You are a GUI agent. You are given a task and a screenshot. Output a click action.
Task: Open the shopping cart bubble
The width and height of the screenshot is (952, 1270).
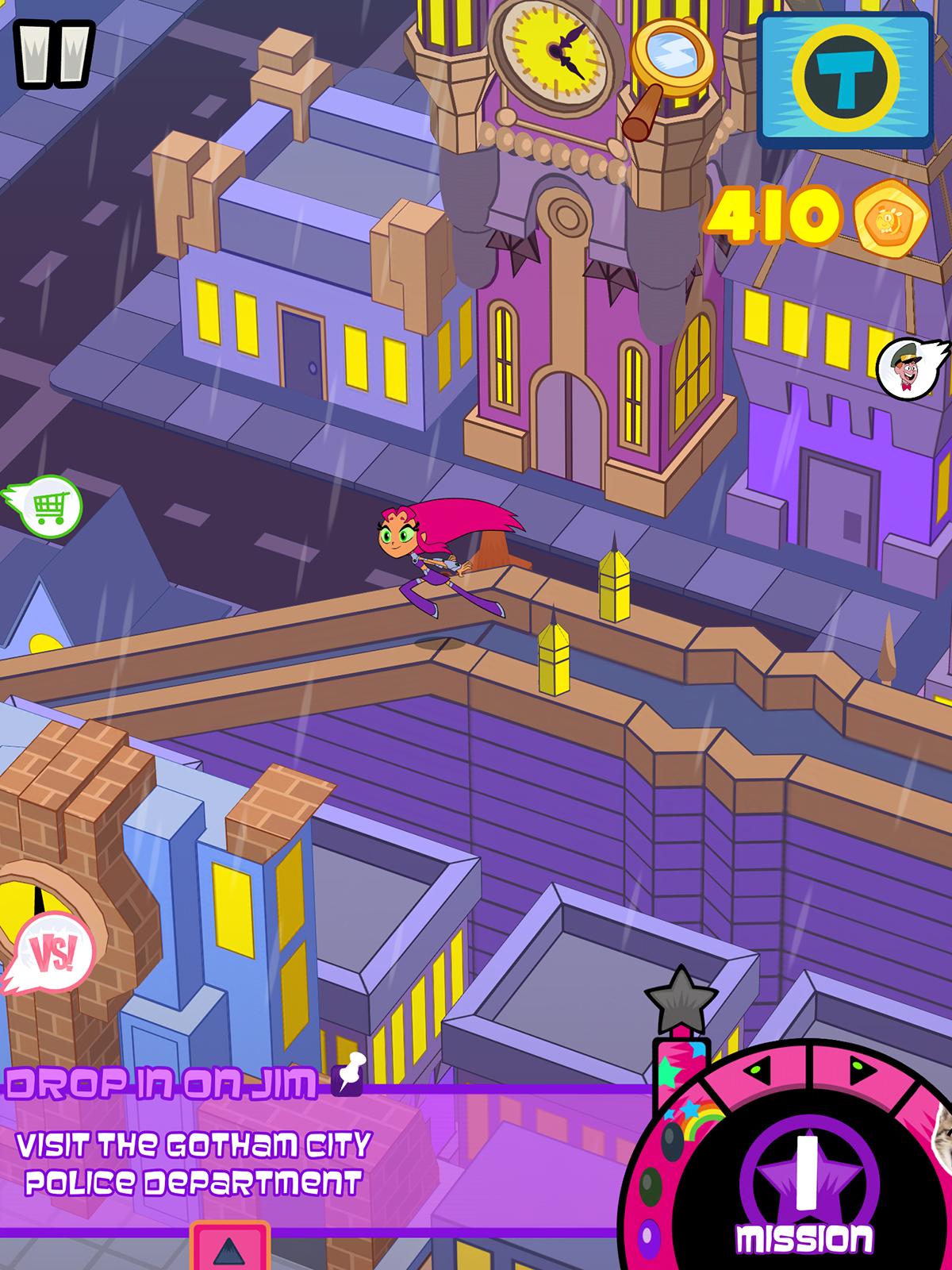pos(49,506)
